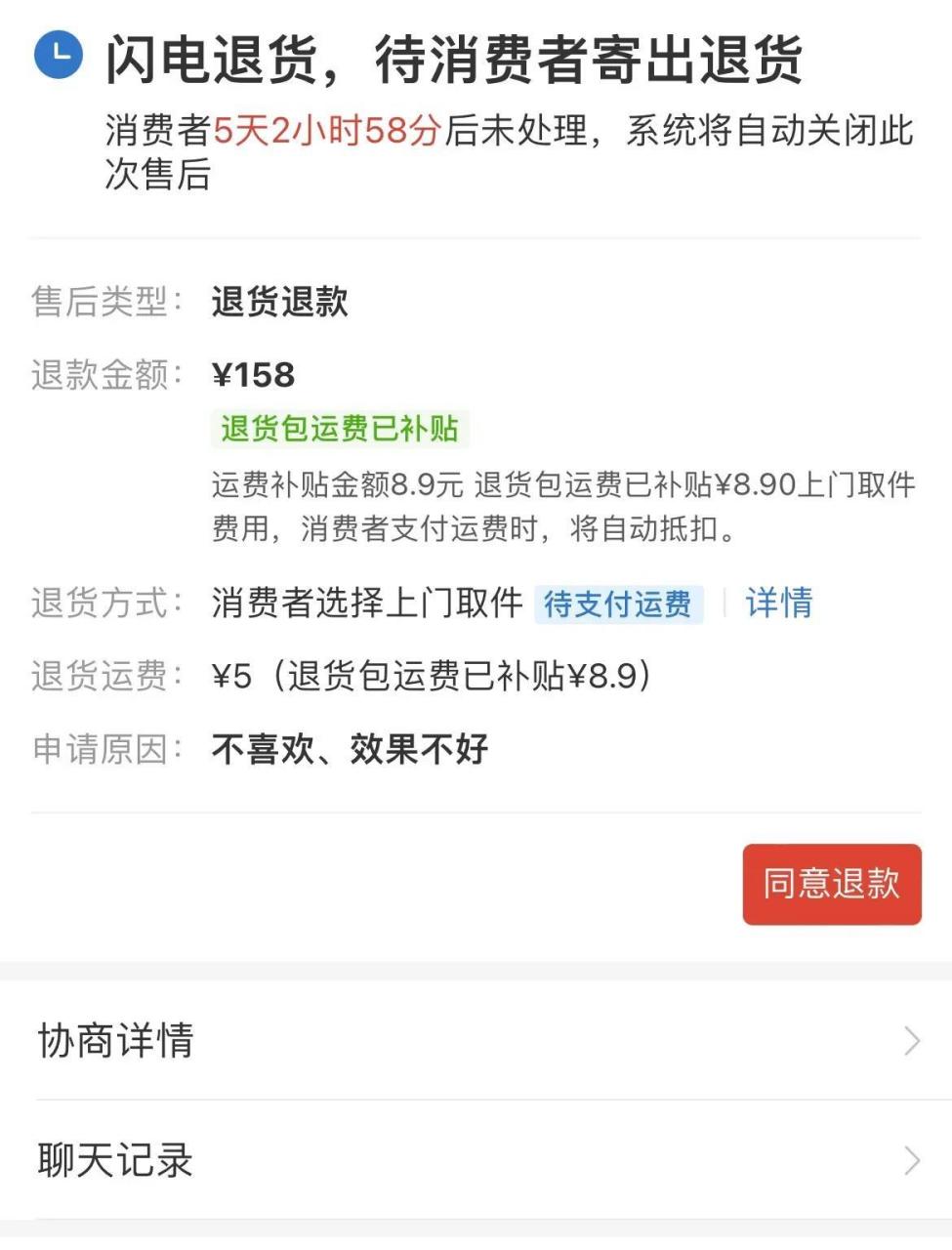Tap the green 退货包运费已补贴 badge
The height and width of the screenshot is (1250, 952).
pyautogui.click(x=342, y=430)
